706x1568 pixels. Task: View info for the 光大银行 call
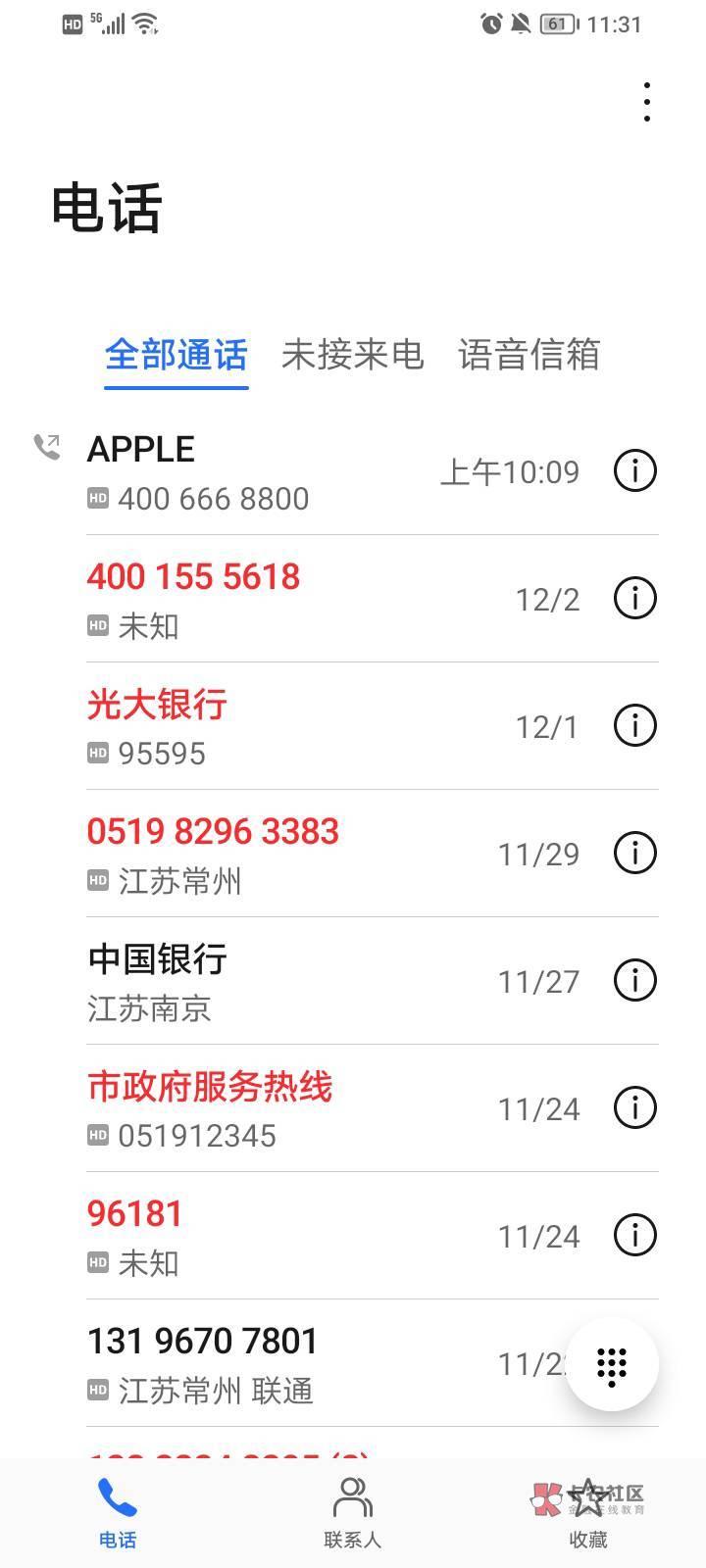pyautogui.click(x=634, y=726)
